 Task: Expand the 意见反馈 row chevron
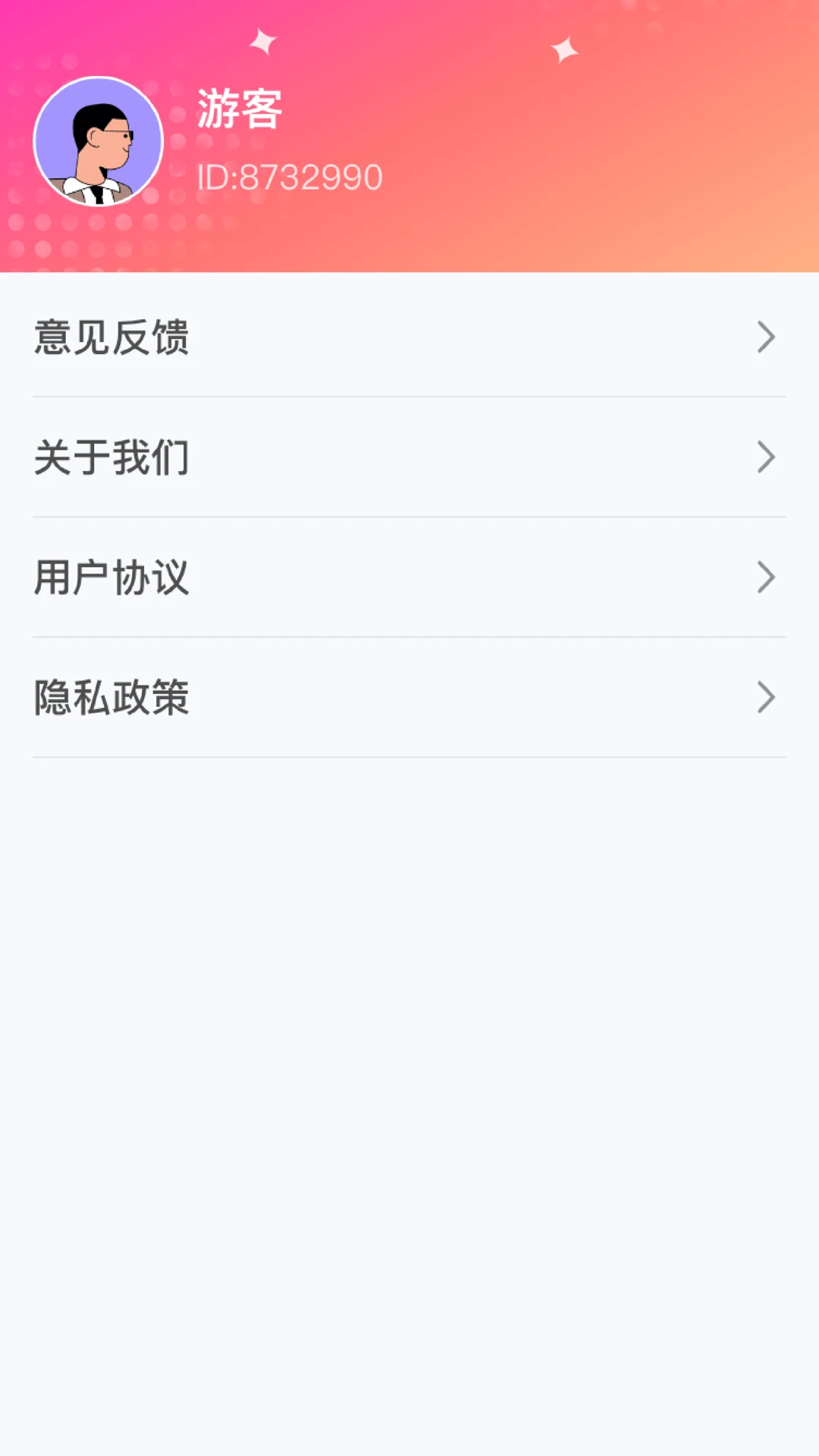click(x=767, y=338)
